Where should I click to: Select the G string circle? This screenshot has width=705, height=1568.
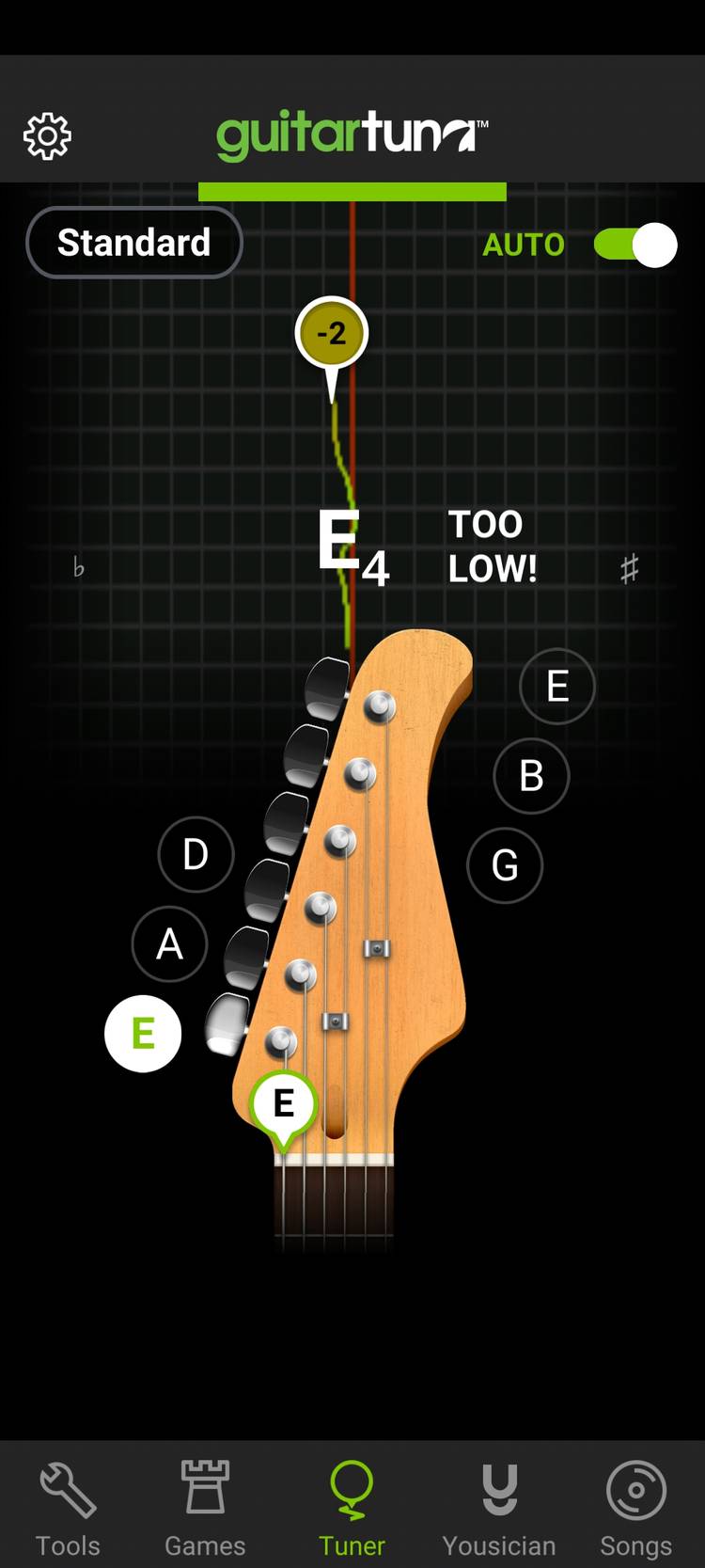coord(506,864)
